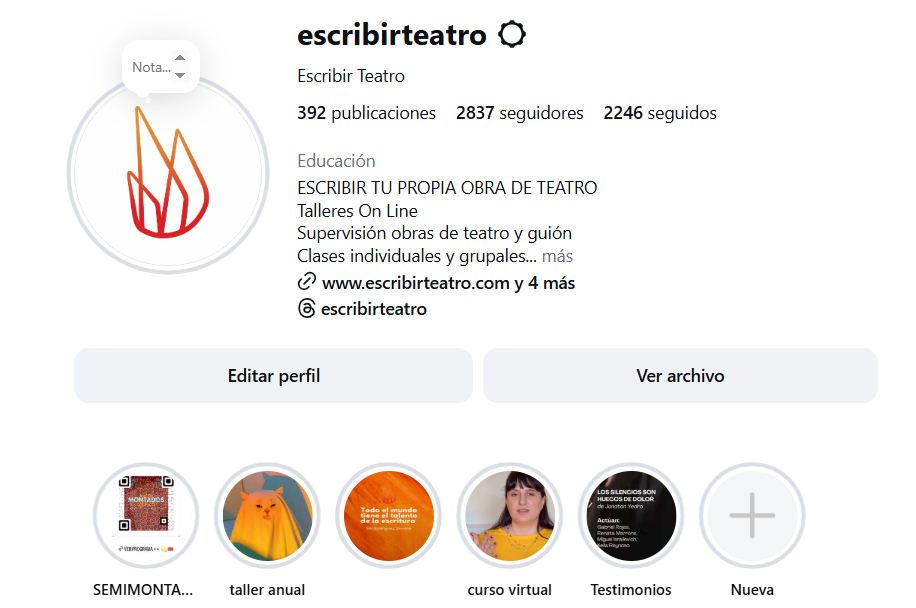Open the escribirteatro Threads profile

(373, 309)
